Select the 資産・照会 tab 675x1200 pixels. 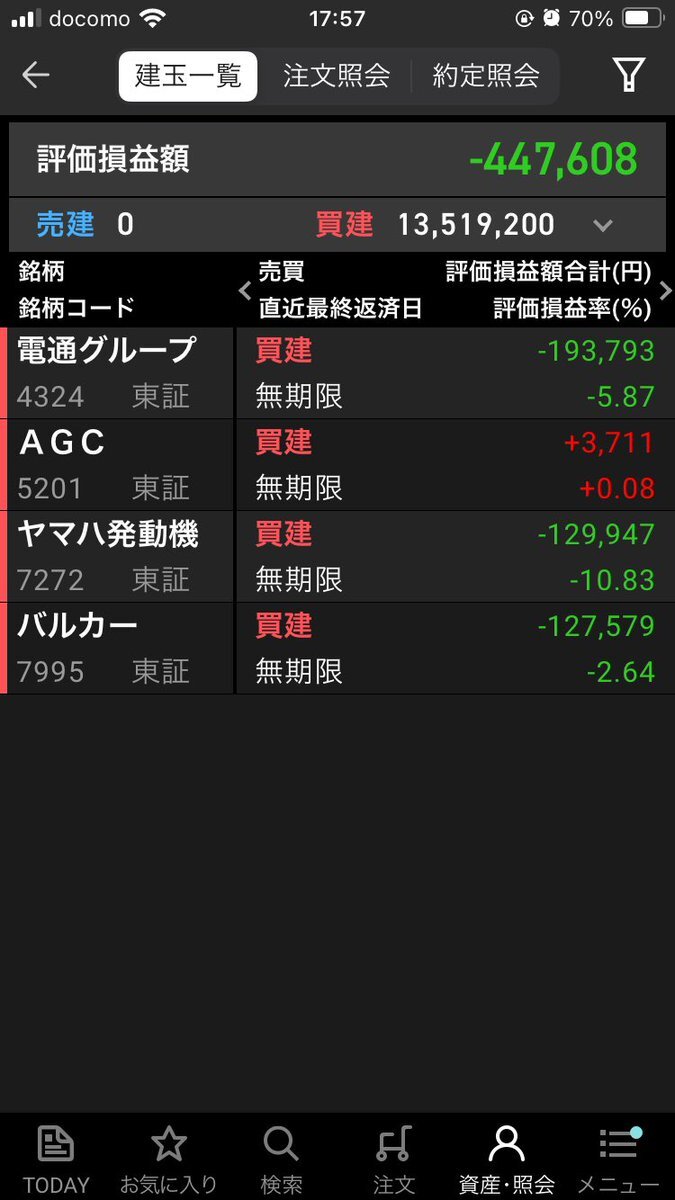point(506,1158)
